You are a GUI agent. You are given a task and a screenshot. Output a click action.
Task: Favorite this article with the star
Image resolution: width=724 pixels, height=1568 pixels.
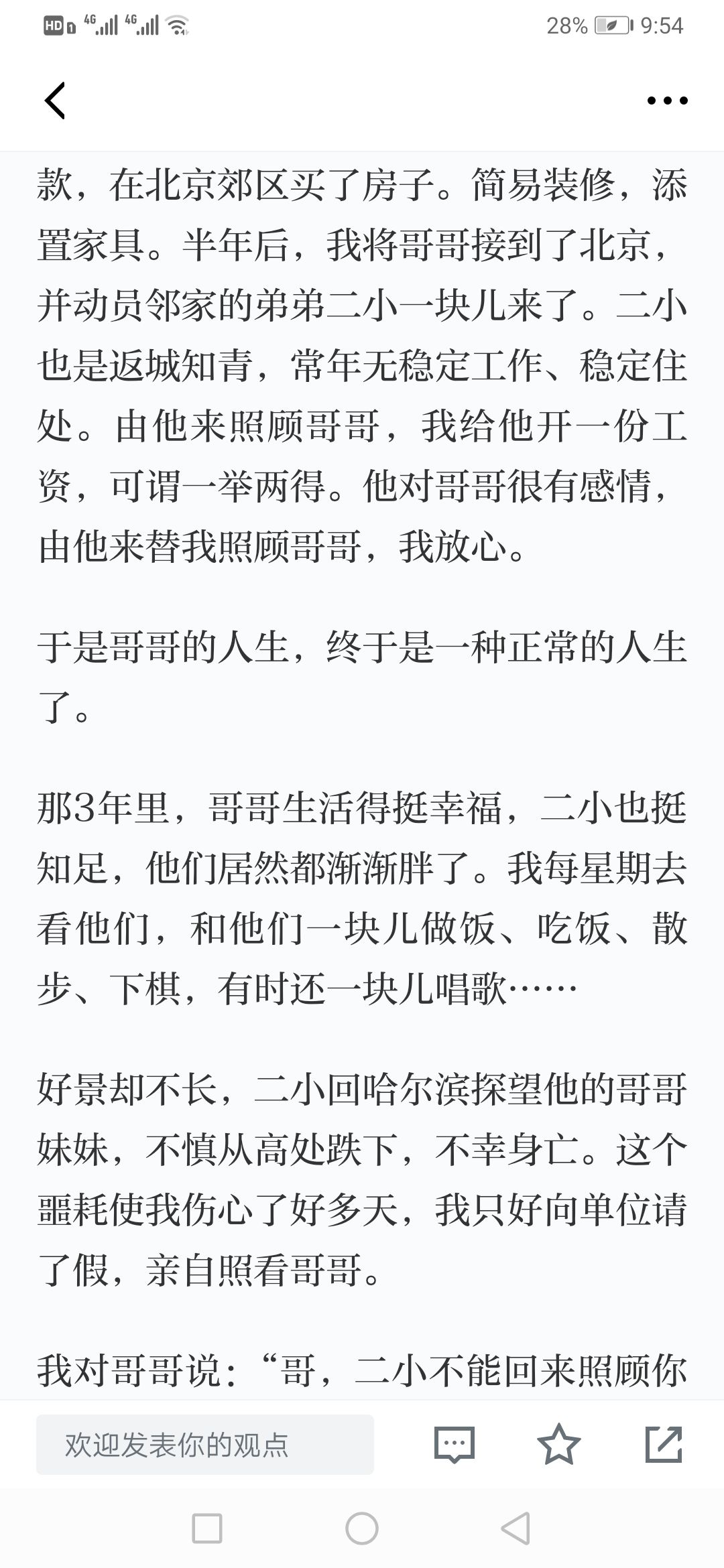point(559,1444)
